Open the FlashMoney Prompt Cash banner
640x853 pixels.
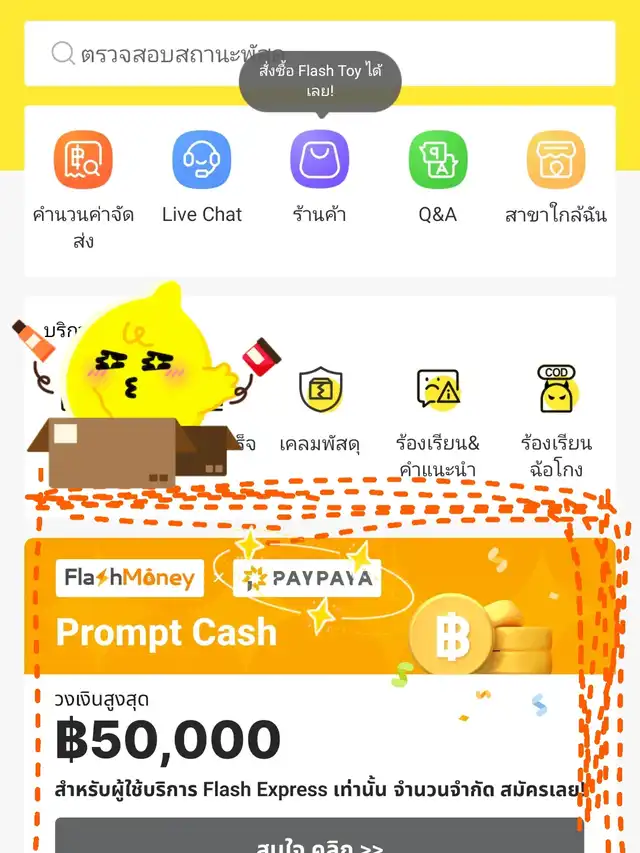click(x=320, y=606)
